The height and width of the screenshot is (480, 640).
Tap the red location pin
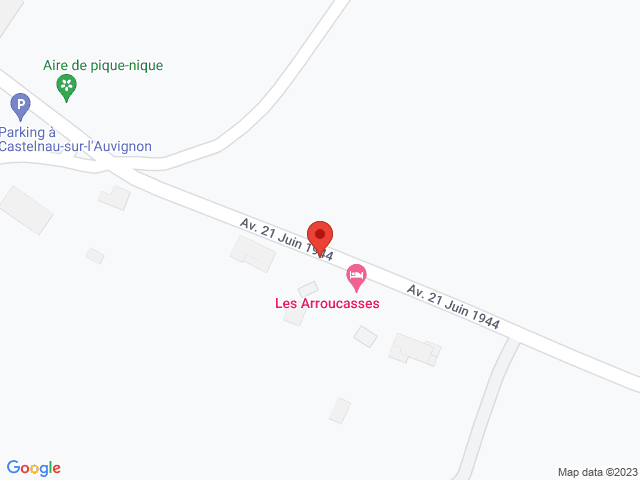(319, 238)
